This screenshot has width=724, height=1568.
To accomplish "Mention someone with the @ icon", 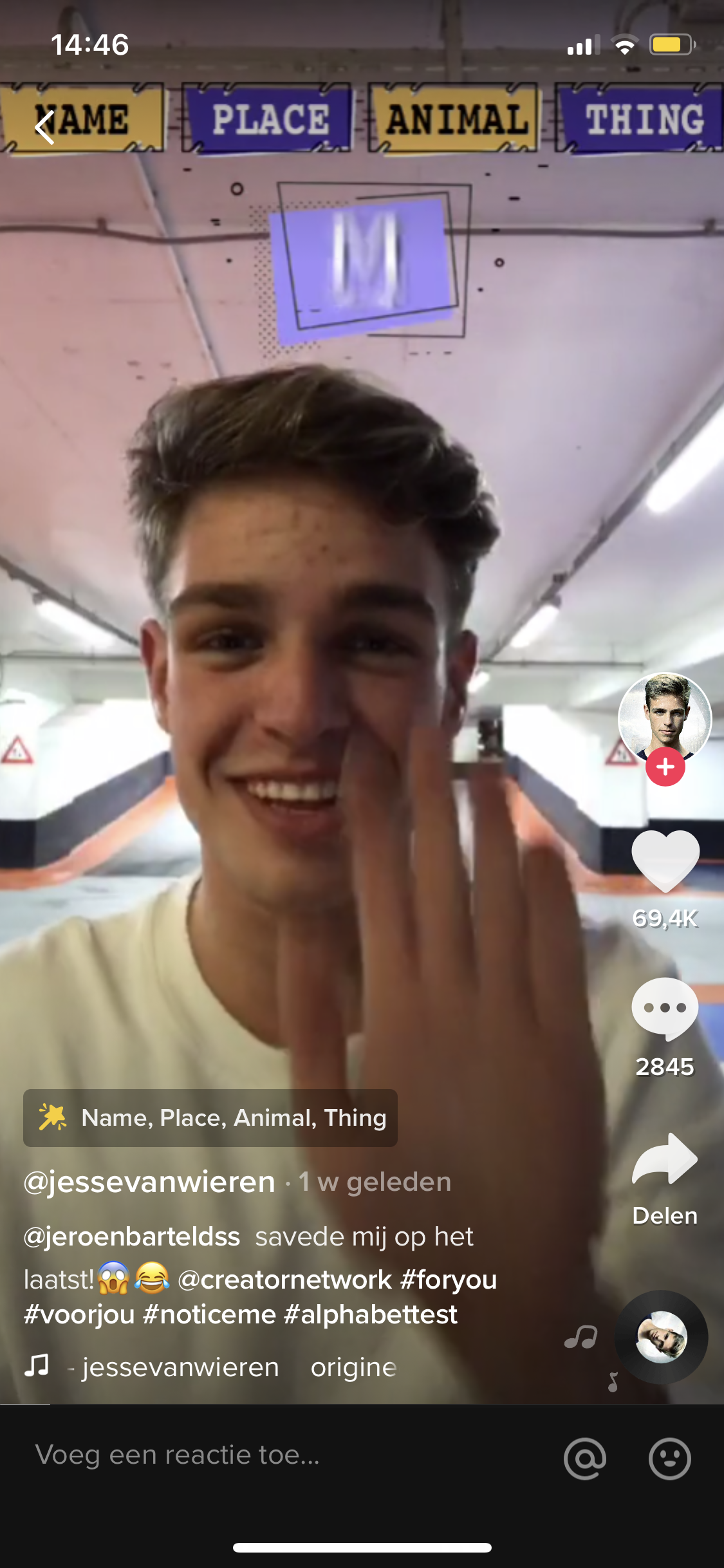I will click(585, 1458).
